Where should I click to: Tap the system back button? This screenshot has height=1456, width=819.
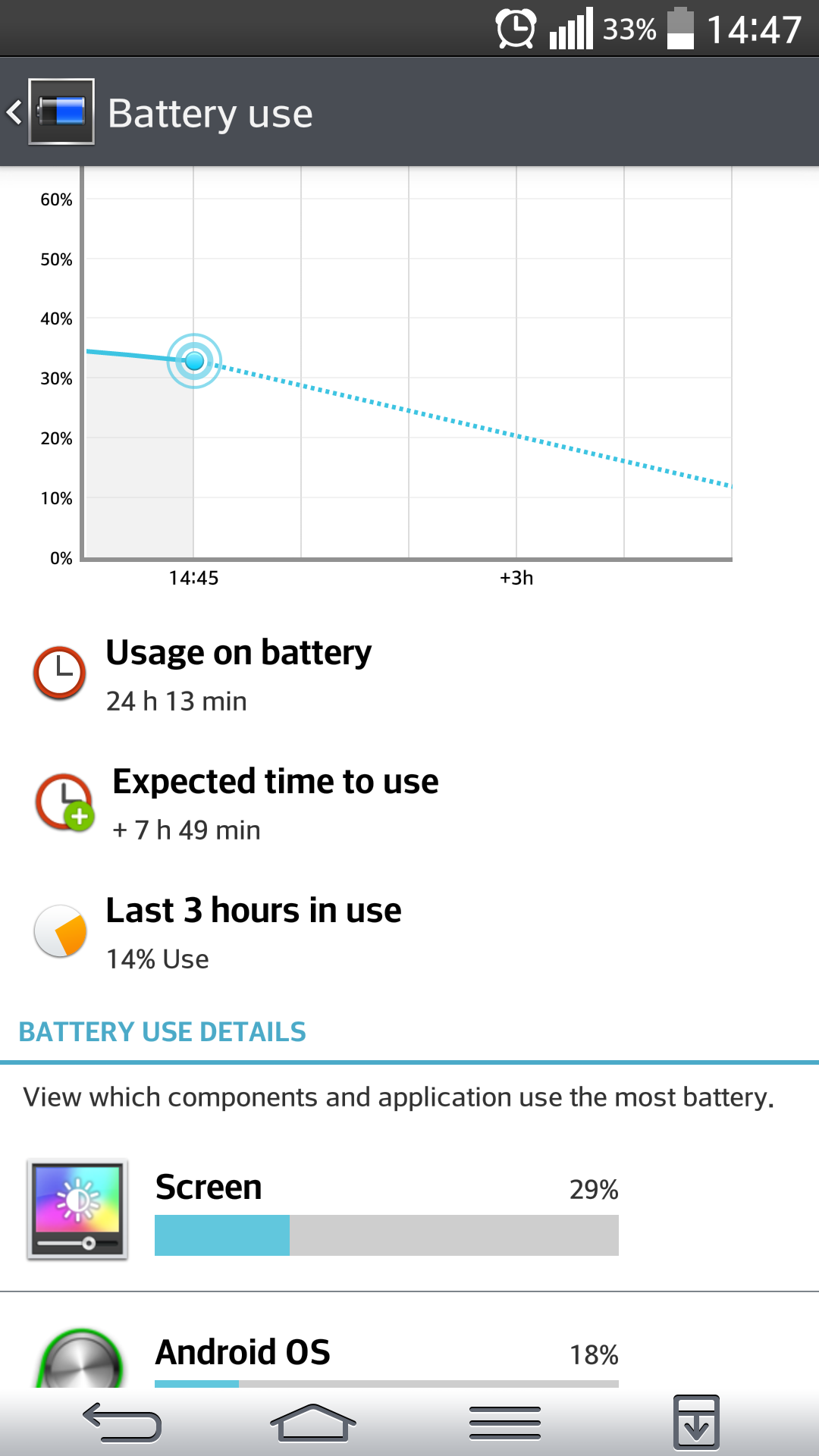[x=123, y=1423]
